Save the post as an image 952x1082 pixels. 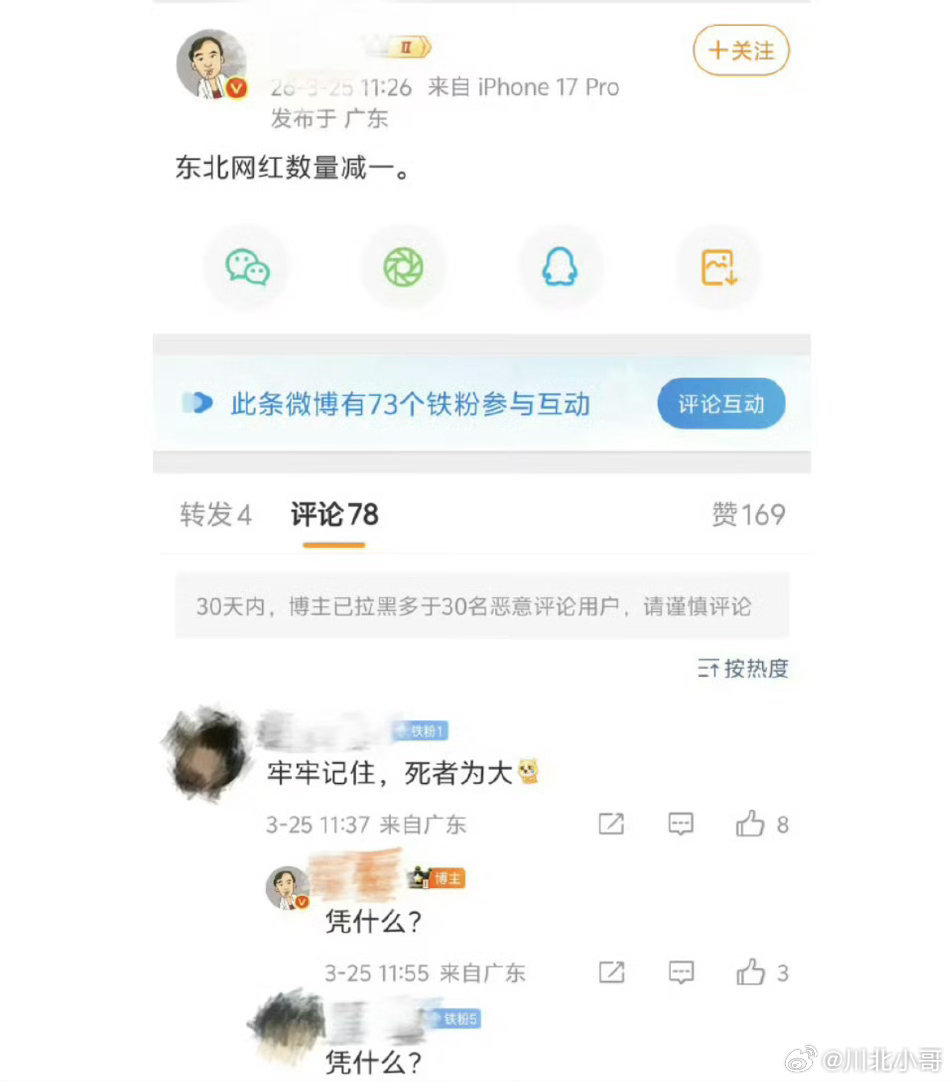pos(717,267)
